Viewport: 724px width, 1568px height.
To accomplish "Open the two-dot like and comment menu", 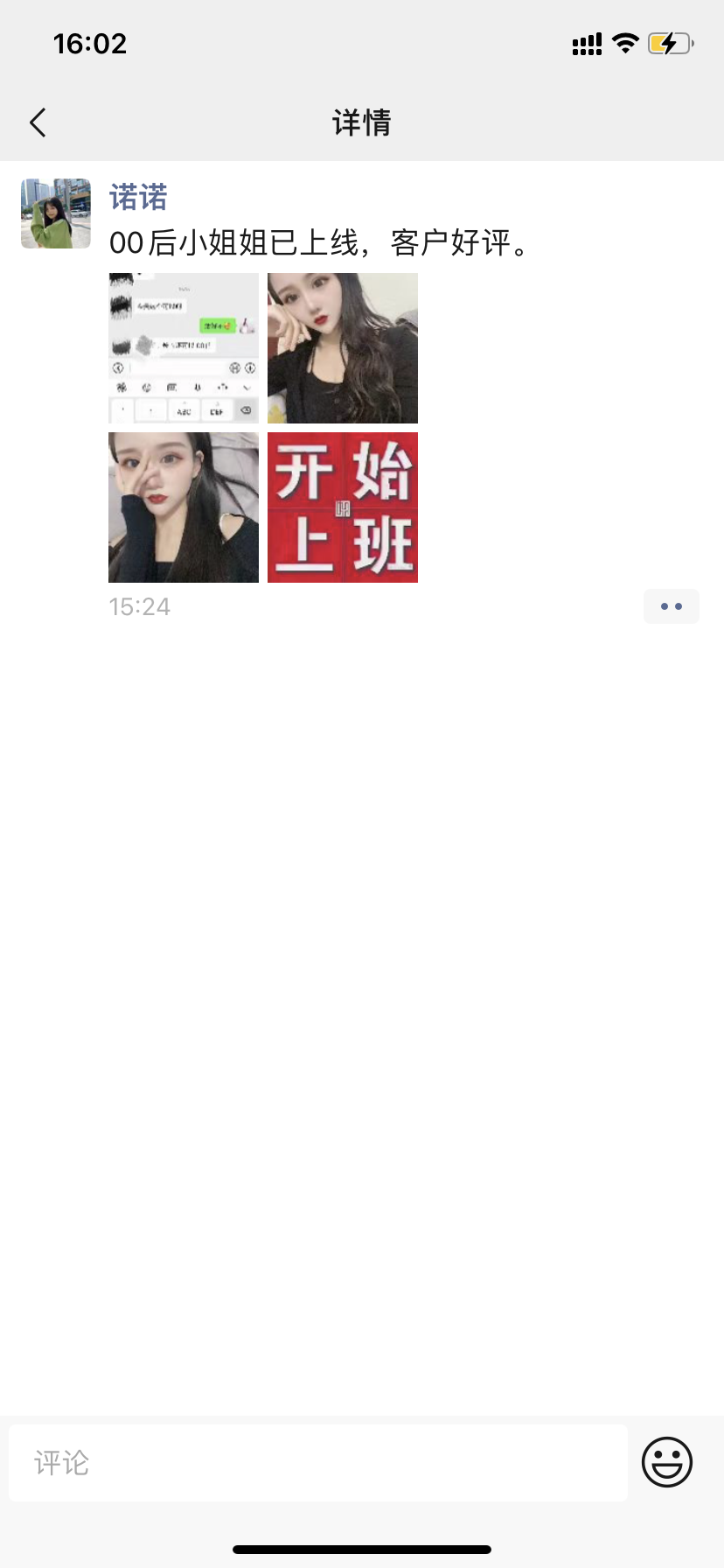I will (x=671, y=606).
